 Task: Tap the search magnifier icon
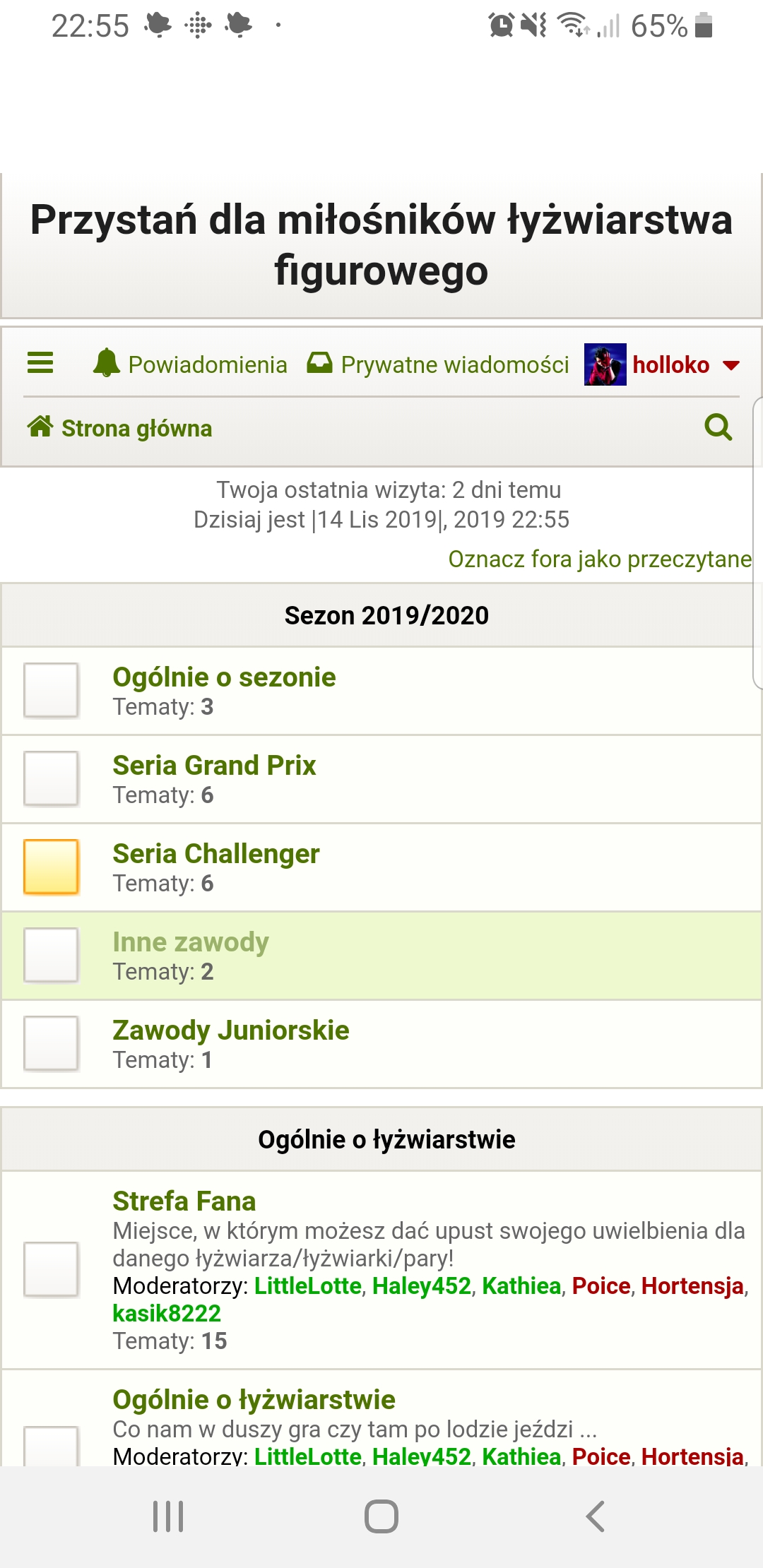coord(718,427)
